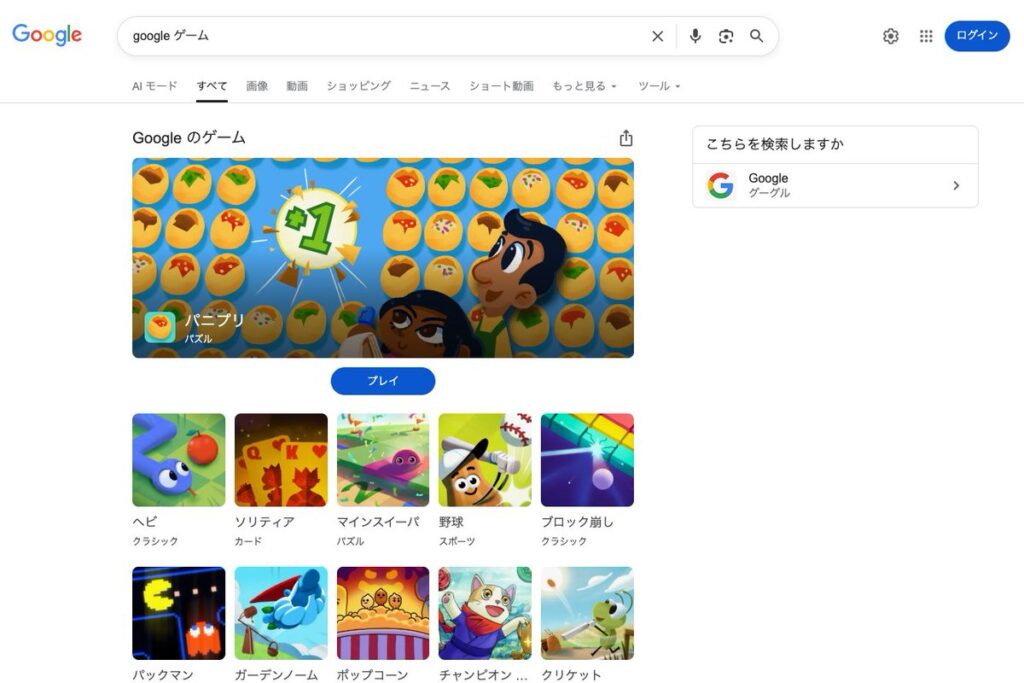Open quick settings gear icon
Screen dimensions: 1024x683
click(890, 36)
